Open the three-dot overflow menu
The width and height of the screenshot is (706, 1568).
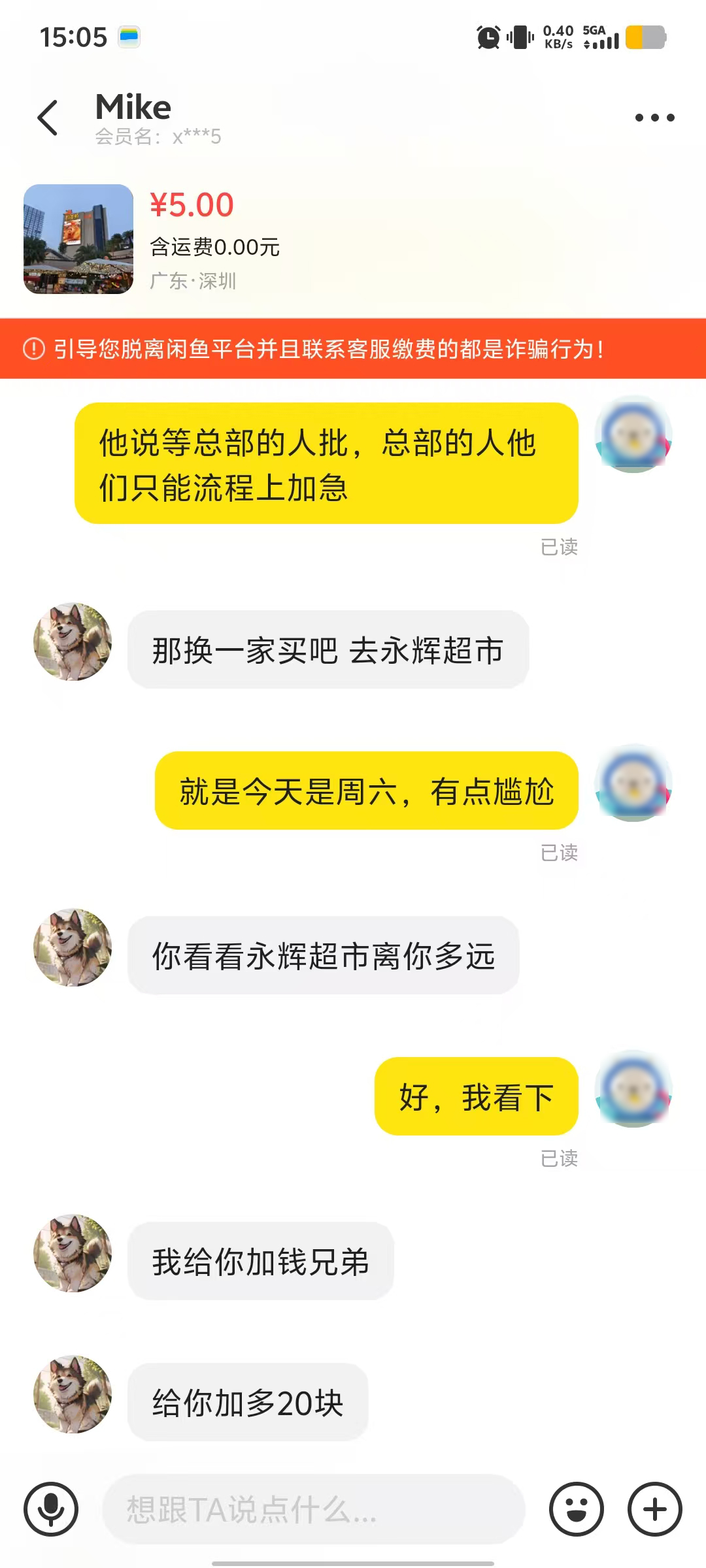pyautogui.click(x=654, y=118)
